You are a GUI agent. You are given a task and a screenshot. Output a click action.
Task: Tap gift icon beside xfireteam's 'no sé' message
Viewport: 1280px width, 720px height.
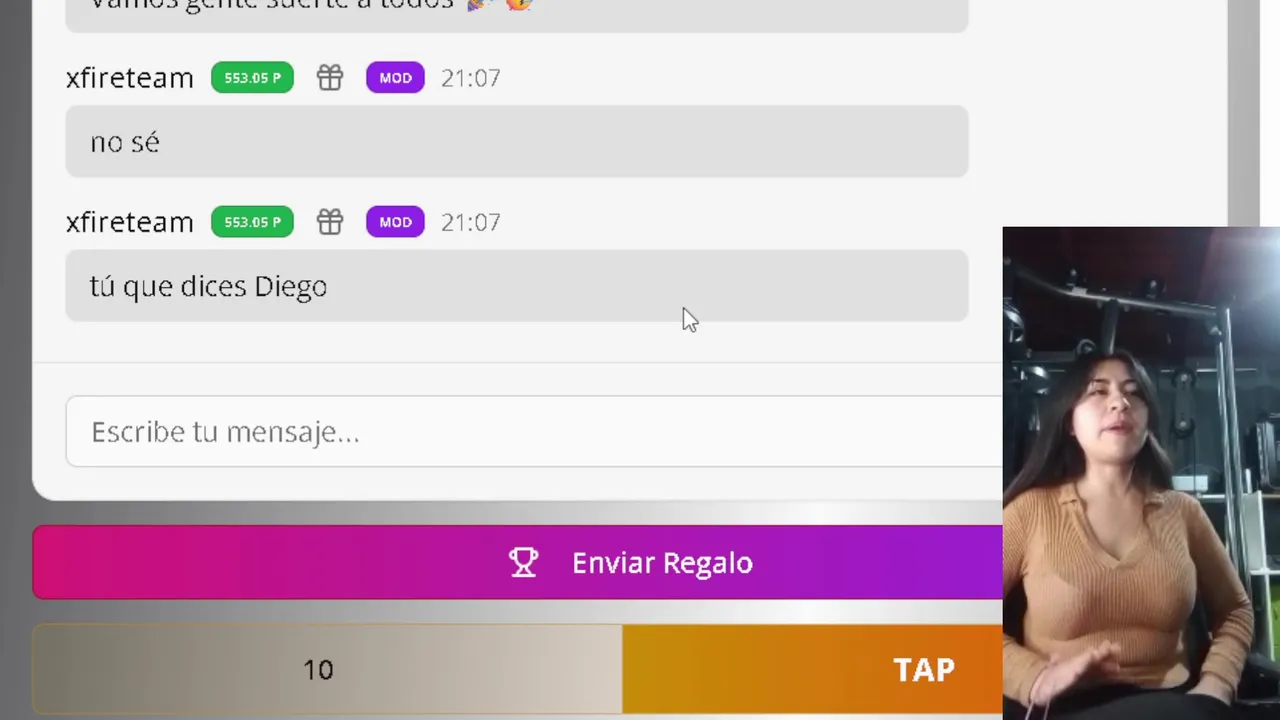pos(330,78)
